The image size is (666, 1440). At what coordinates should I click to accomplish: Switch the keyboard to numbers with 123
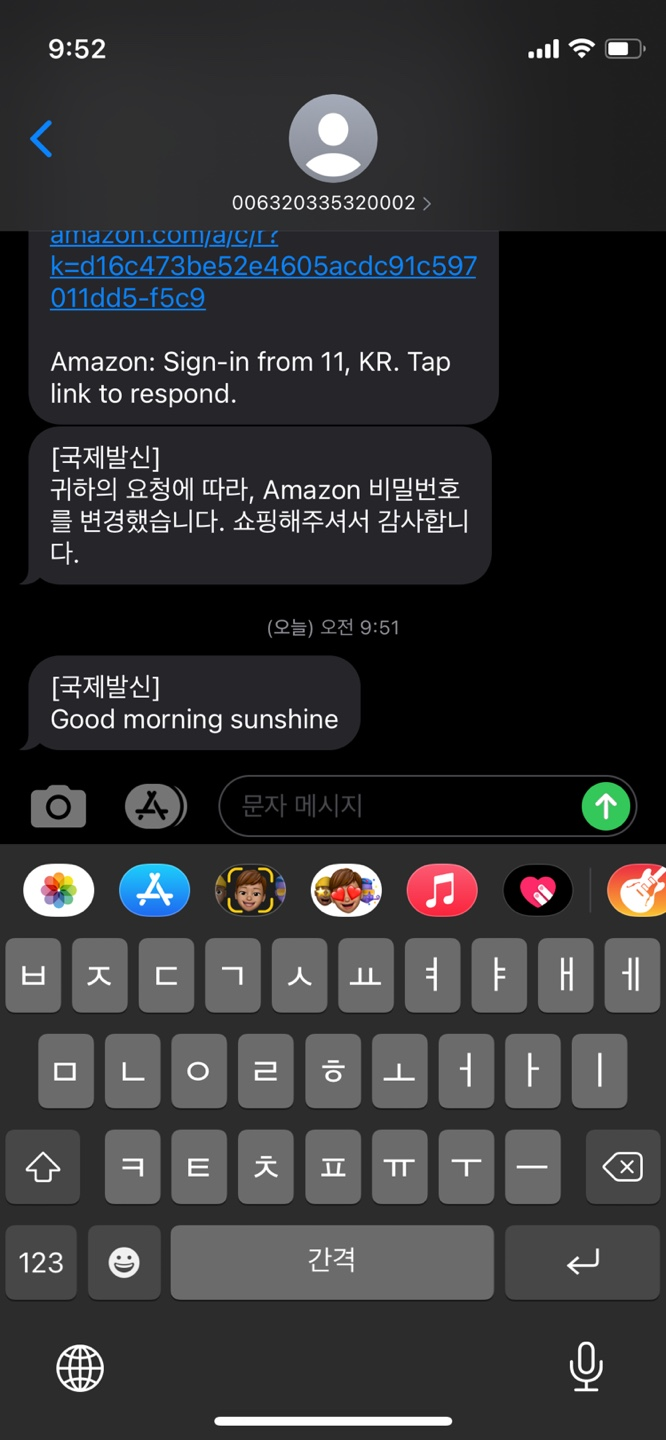(x=41, y=1263)
